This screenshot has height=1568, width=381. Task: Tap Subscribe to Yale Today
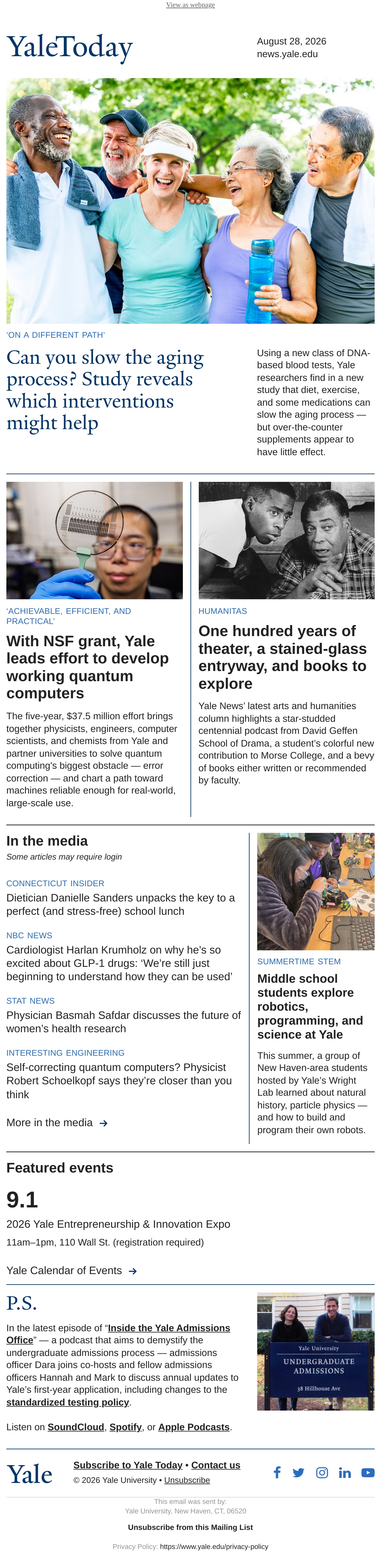click(x=128, y=1465)
